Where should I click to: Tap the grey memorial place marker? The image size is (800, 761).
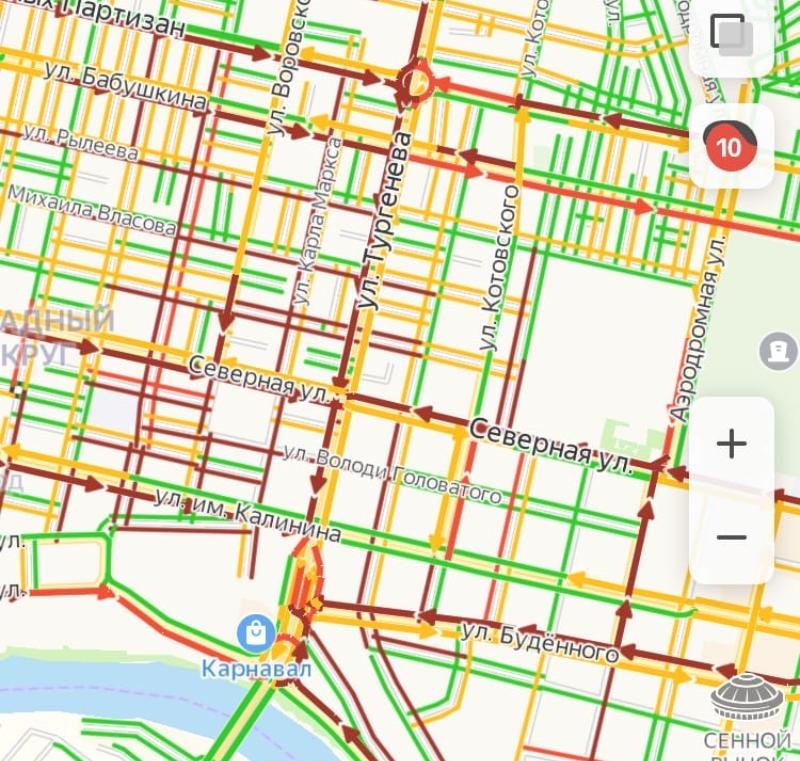(x=777, y=351)
